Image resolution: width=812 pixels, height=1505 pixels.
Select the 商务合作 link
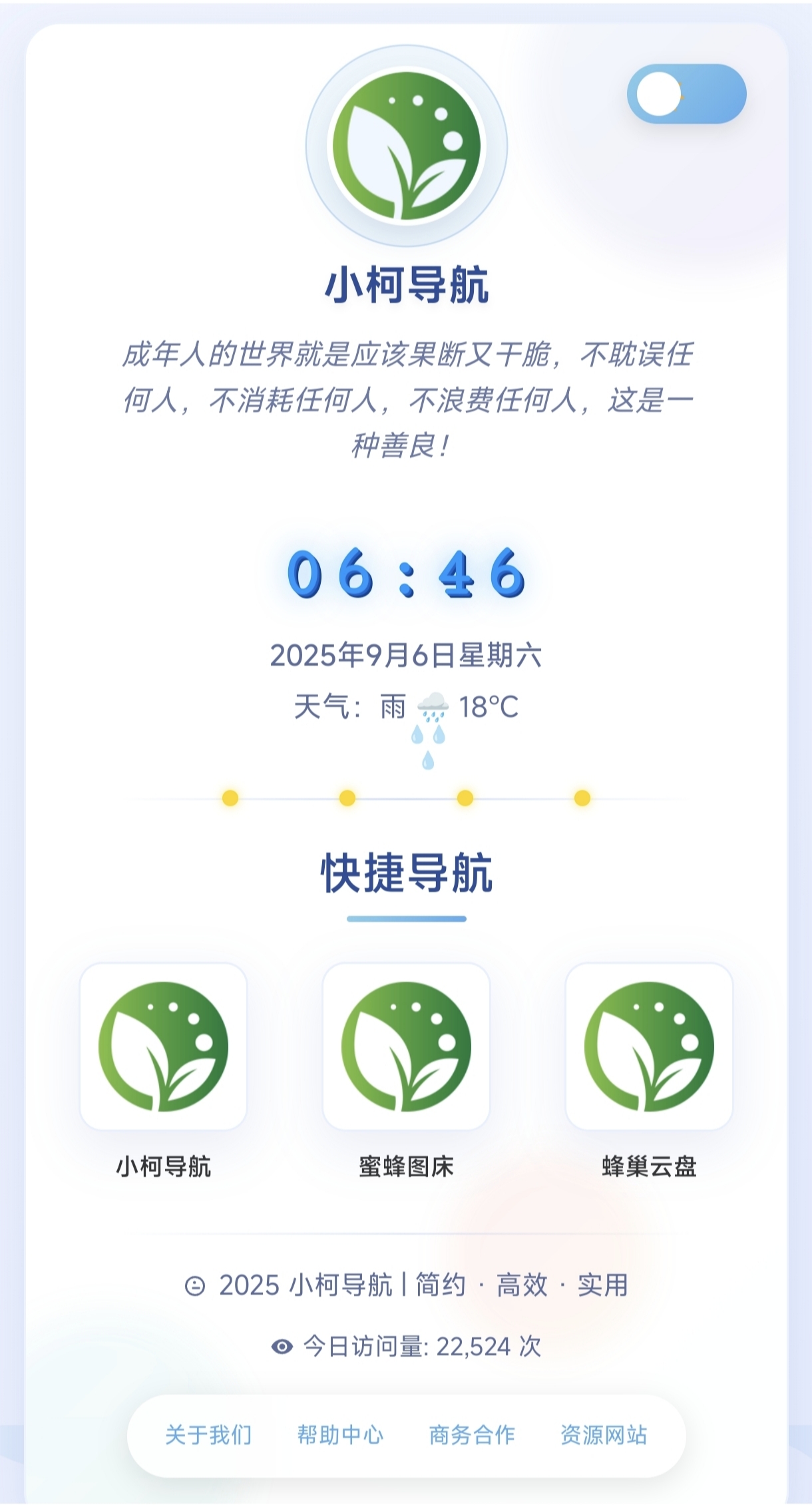[472, 1434]
